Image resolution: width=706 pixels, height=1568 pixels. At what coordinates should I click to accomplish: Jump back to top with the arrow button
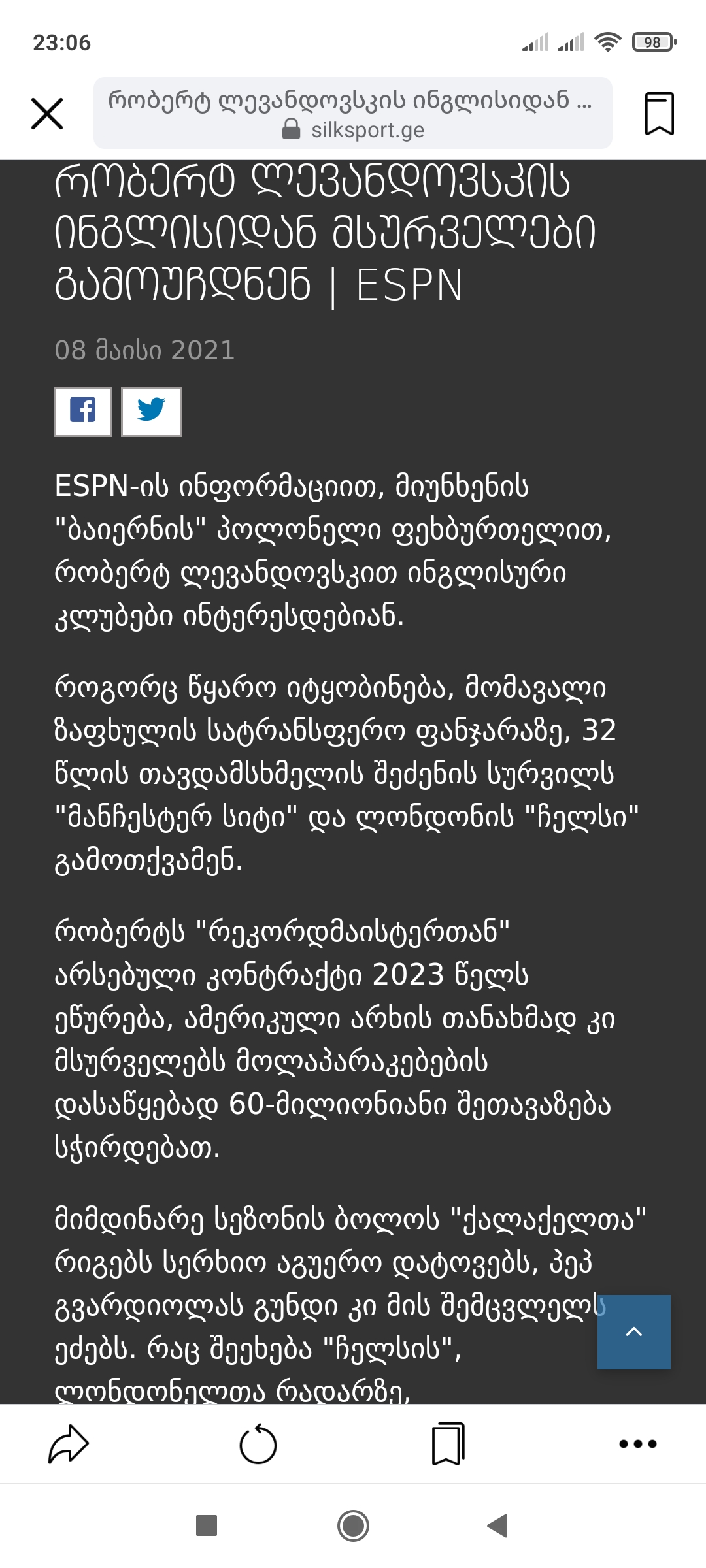point(633,1331)
